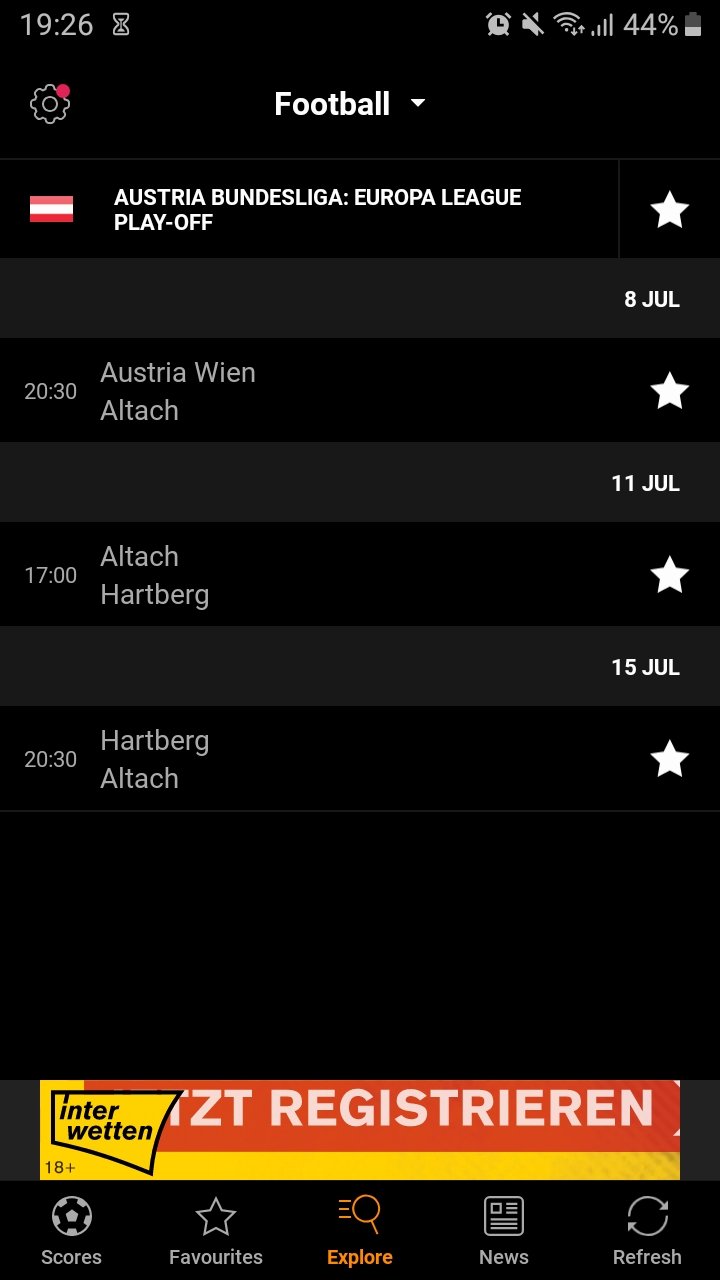
Task: Open the settings gear icon
Action: (50, 104)
